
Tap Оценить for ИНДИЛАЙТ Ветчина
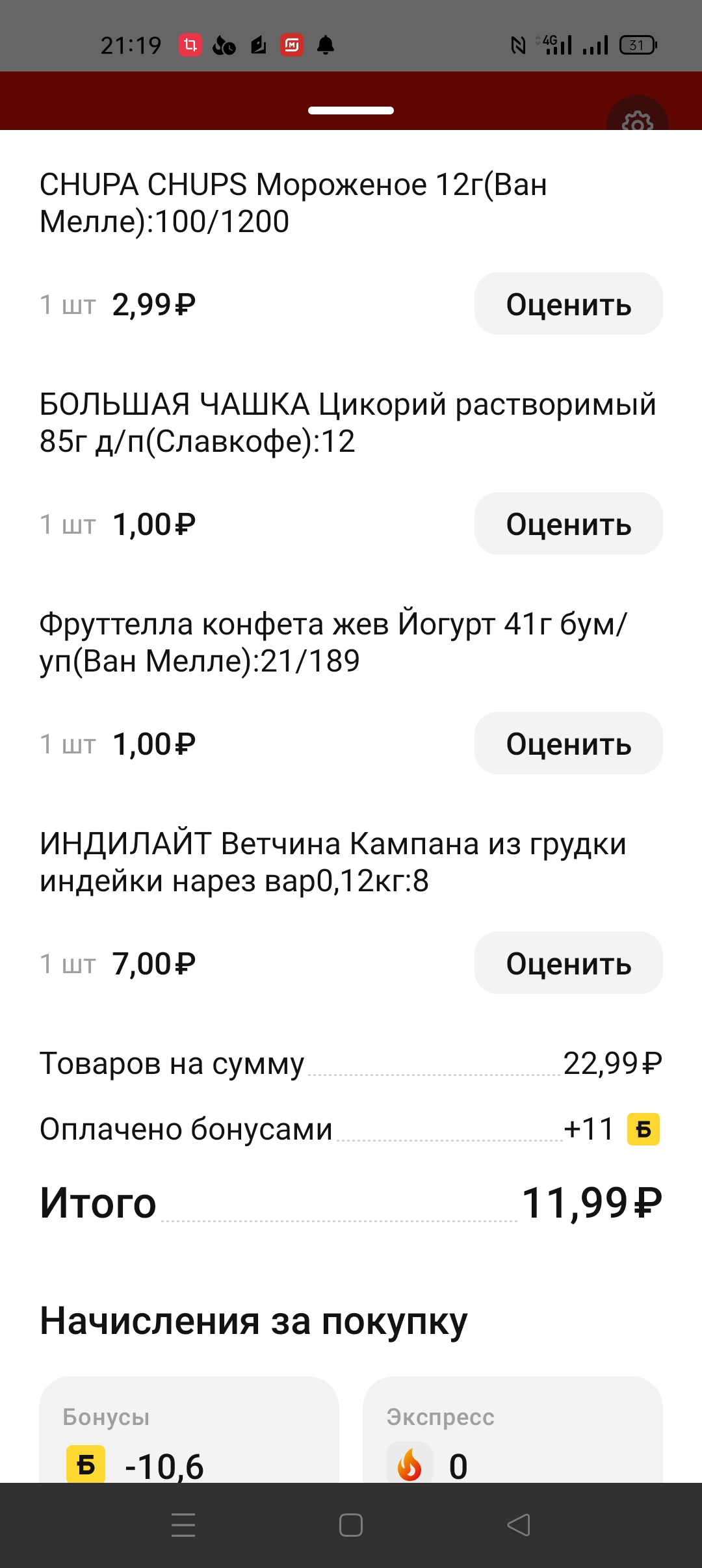coord(568,963)
